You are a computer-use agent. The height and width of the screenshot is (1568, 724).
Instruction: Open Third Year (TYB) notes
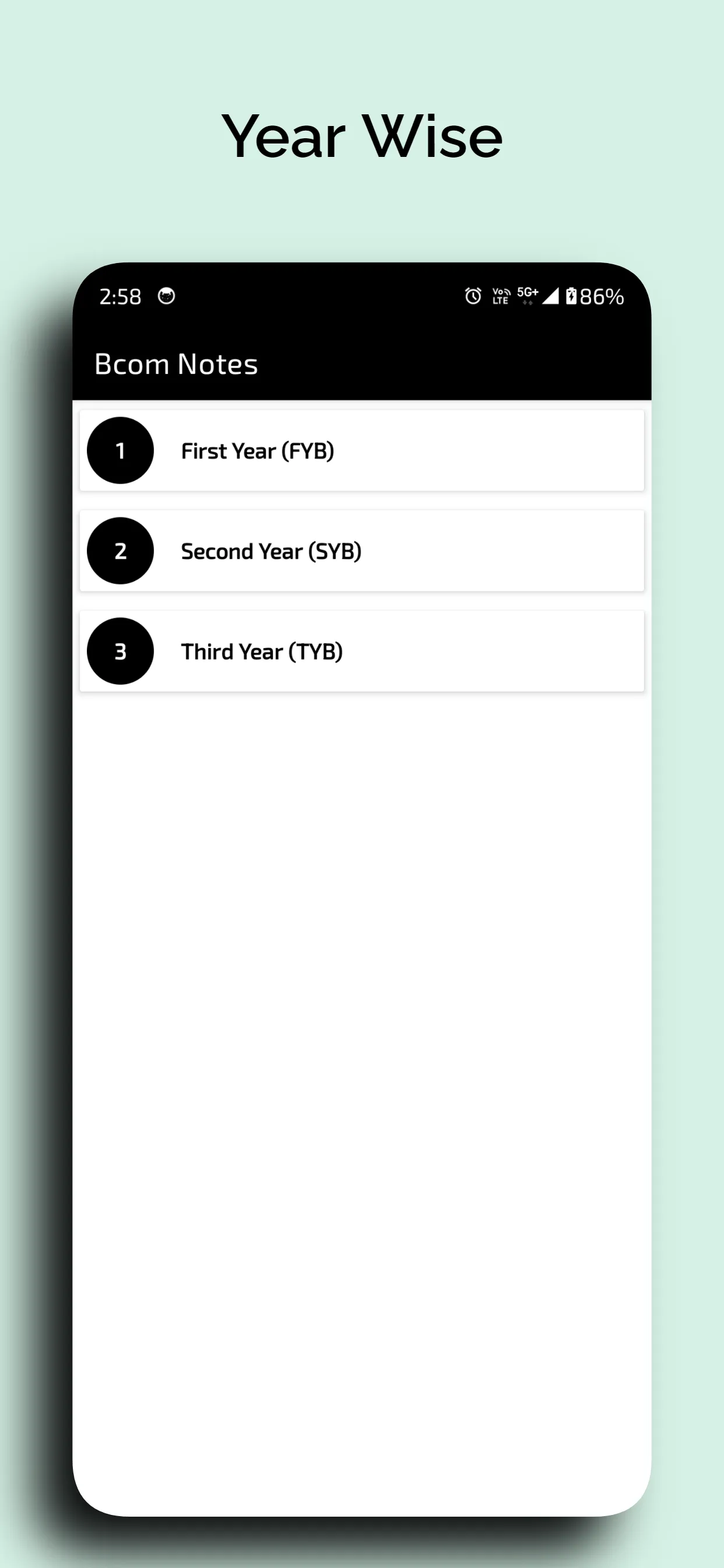tap(361, 652)
